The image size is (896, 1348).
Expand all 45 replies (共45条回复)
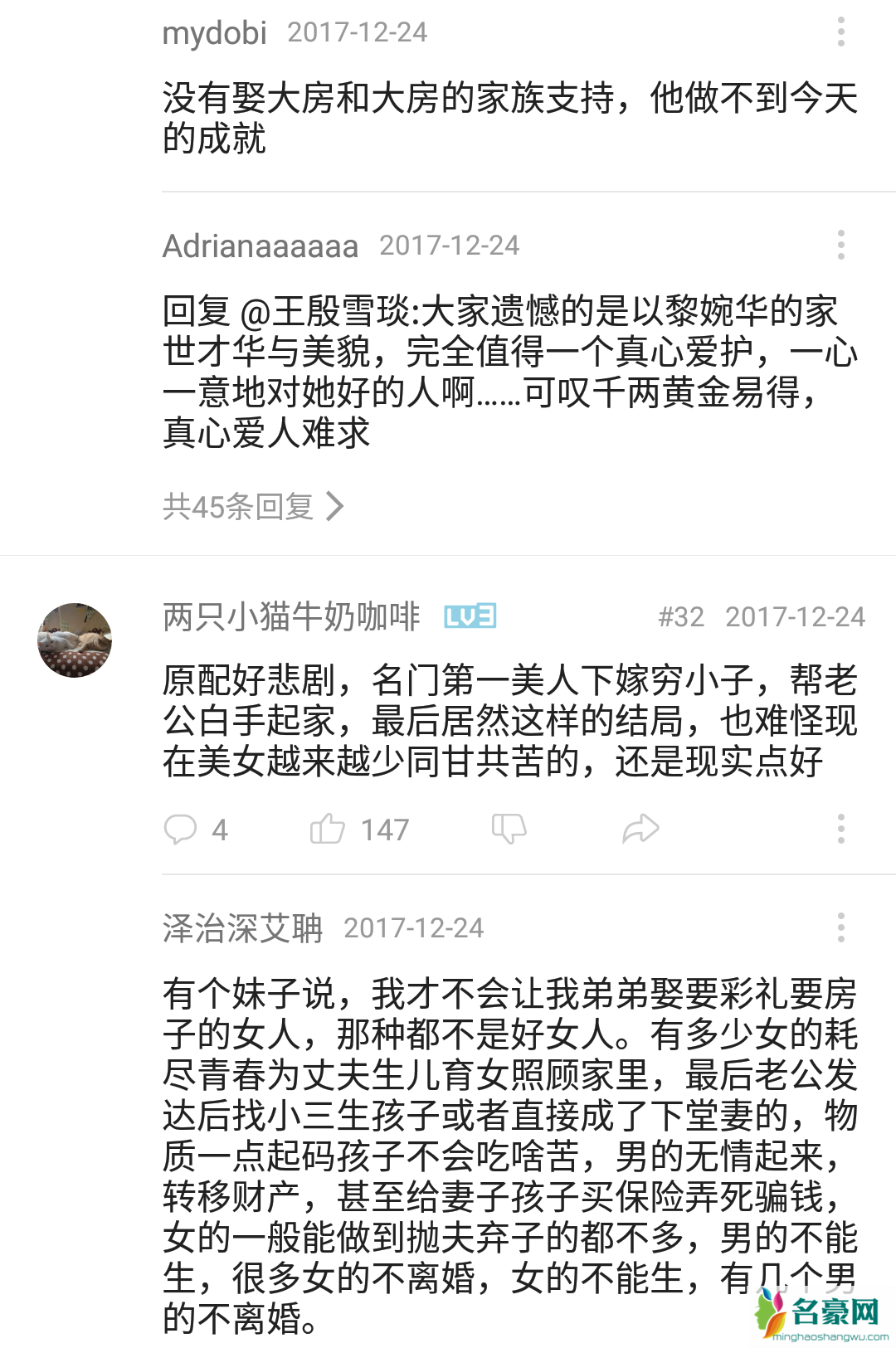pyautogui.click(x=252, y=506)
